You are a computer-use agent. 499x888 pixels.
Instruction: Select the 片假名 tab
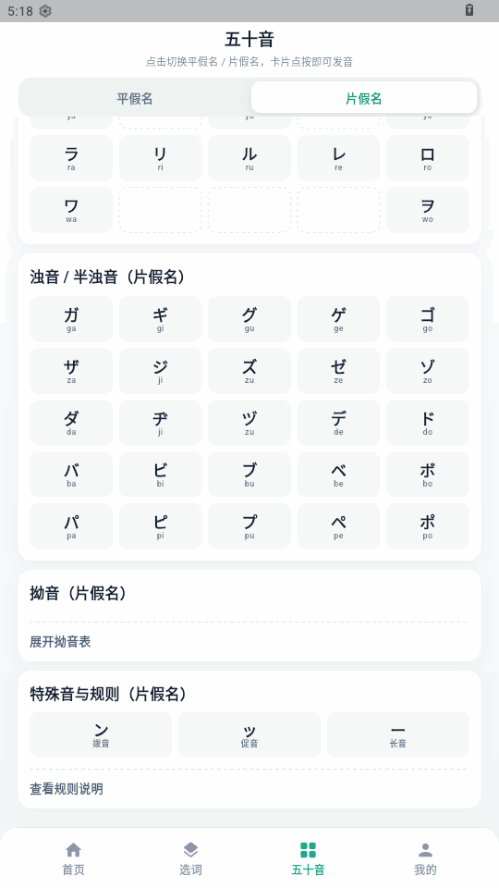pyautogui.click(x=364, y=97)
